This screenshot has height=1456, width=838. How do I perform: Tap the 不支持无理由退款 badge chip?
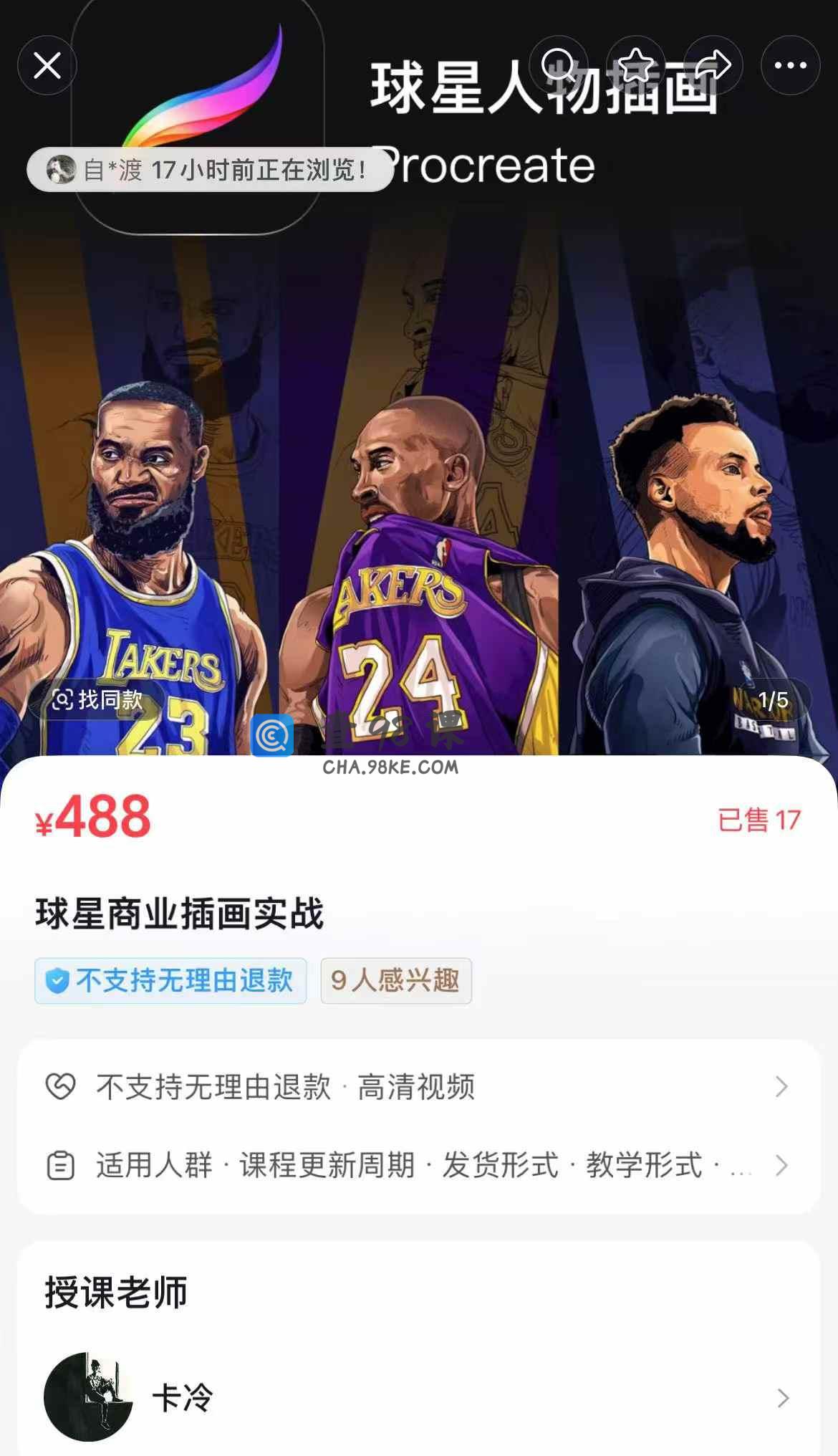click(170, 980)
